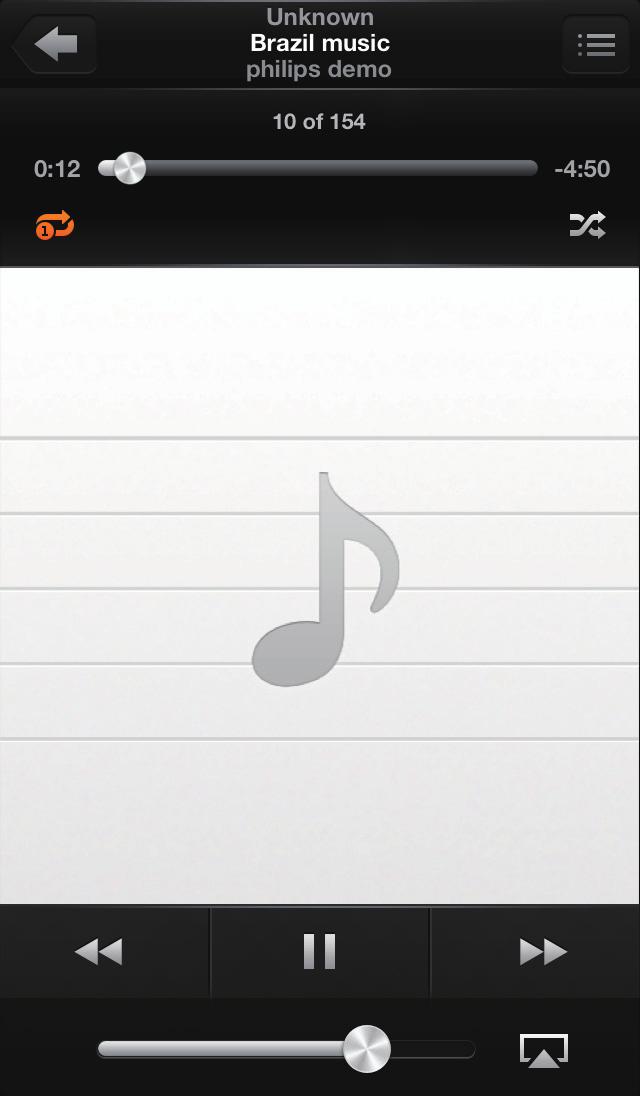Open the AirPlay output options
Viewport: 640px width, 1096px height.
[x=543, y=1049]
